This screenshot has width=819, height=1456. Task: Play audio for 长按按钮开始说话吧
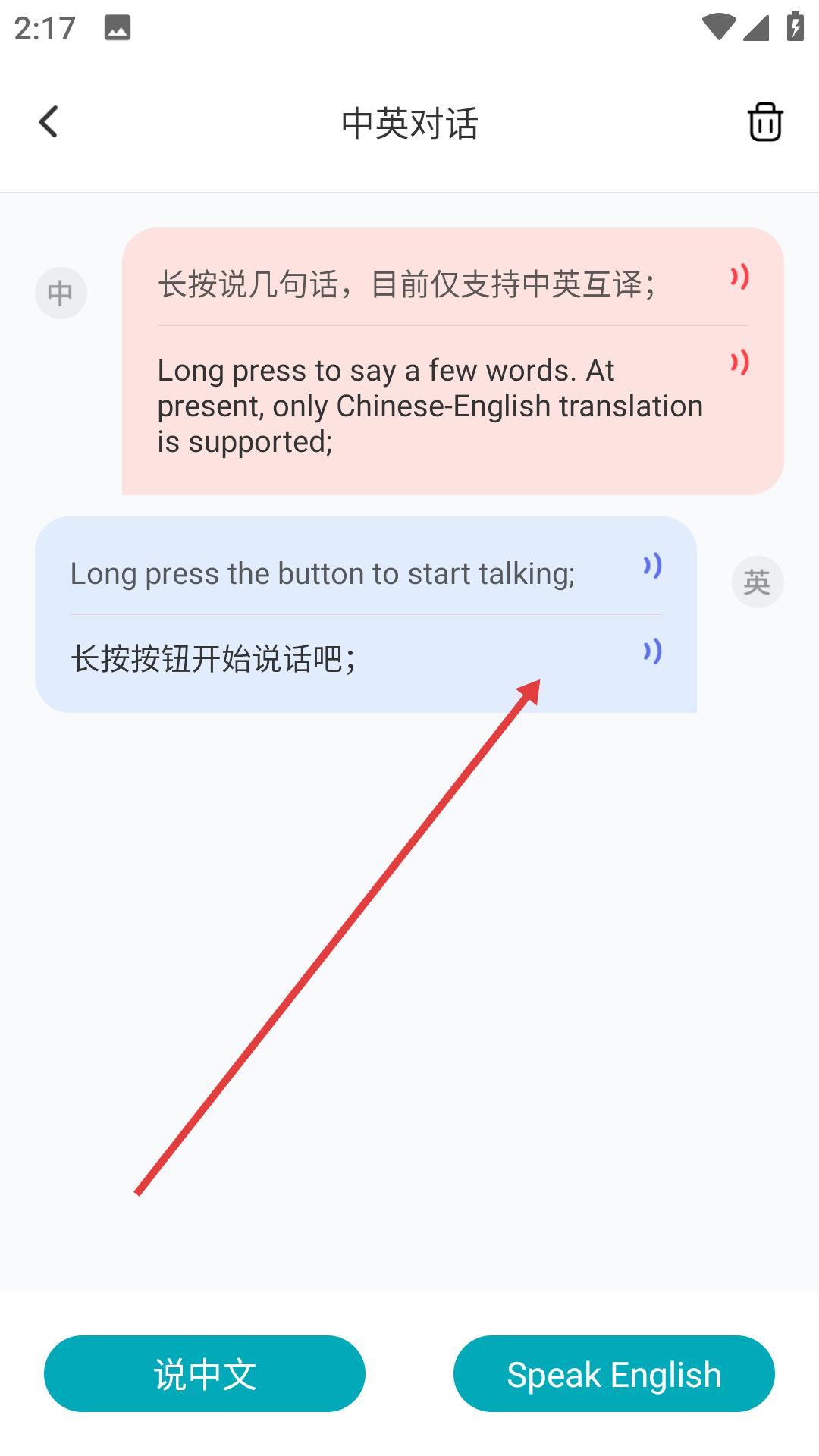pos(652,651)
